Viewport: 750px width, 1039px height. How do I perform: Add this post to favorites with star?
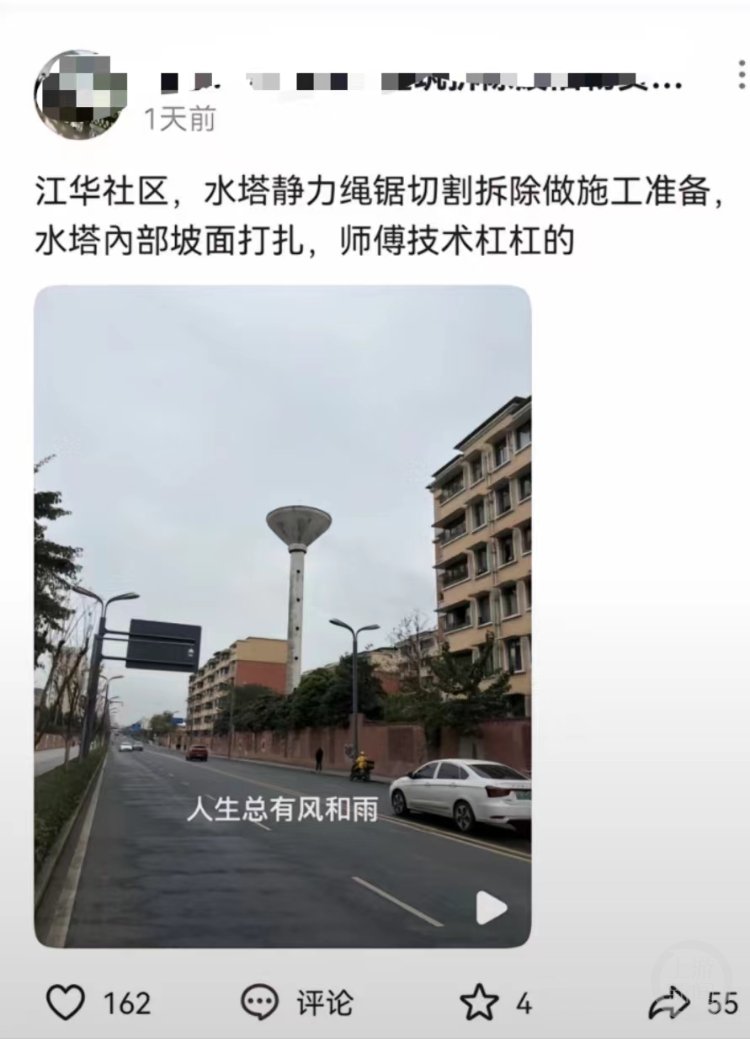pos(479,1002)
